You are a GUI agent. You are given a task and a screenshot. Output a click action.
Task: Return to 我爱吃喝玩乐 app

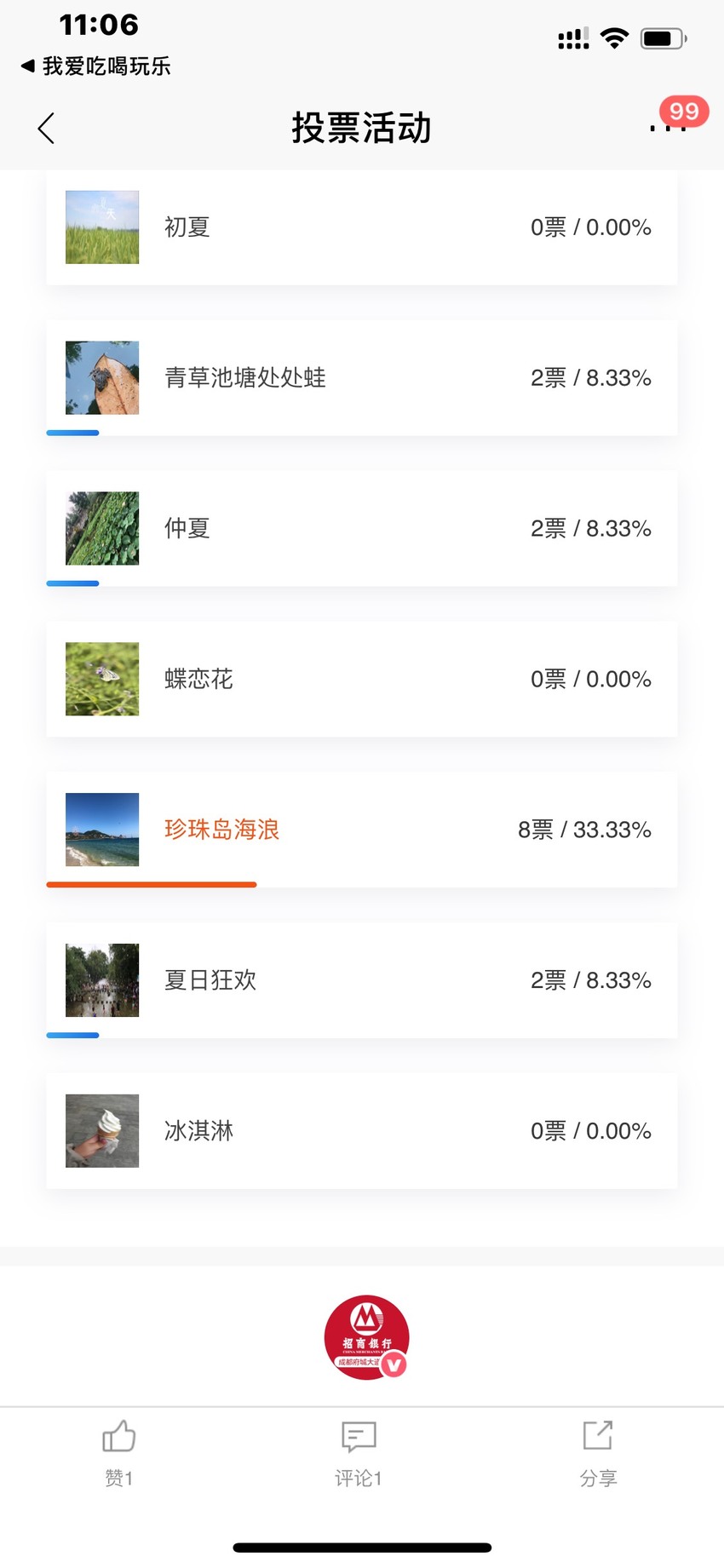(95, 66)
